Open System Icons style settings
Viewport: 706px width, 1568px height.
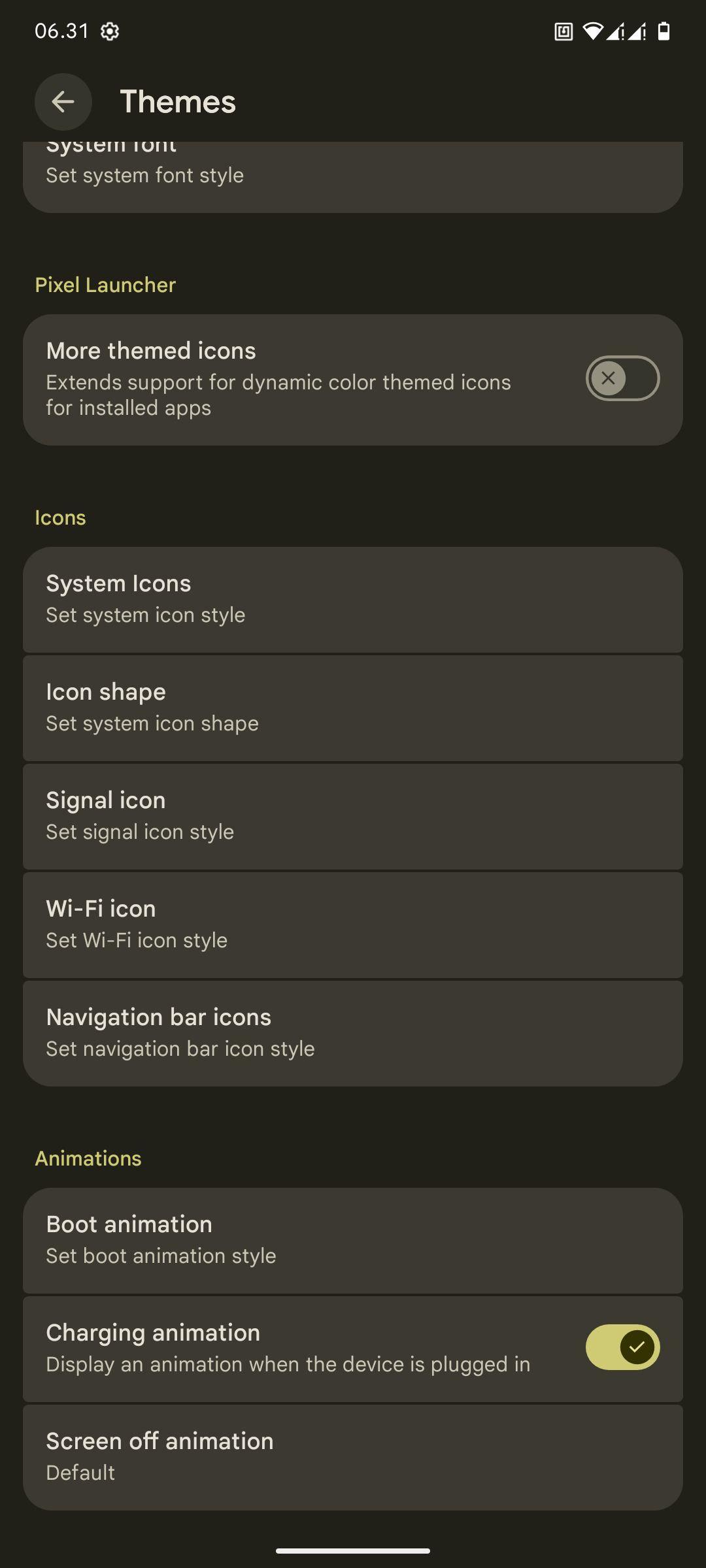click(x=353, y=599)
